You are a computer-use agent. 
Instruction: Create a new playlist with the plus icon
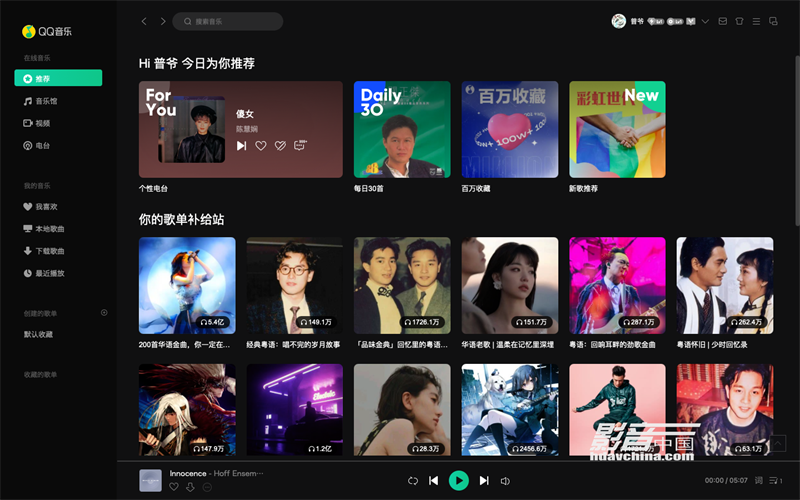[x=104, y=313]
